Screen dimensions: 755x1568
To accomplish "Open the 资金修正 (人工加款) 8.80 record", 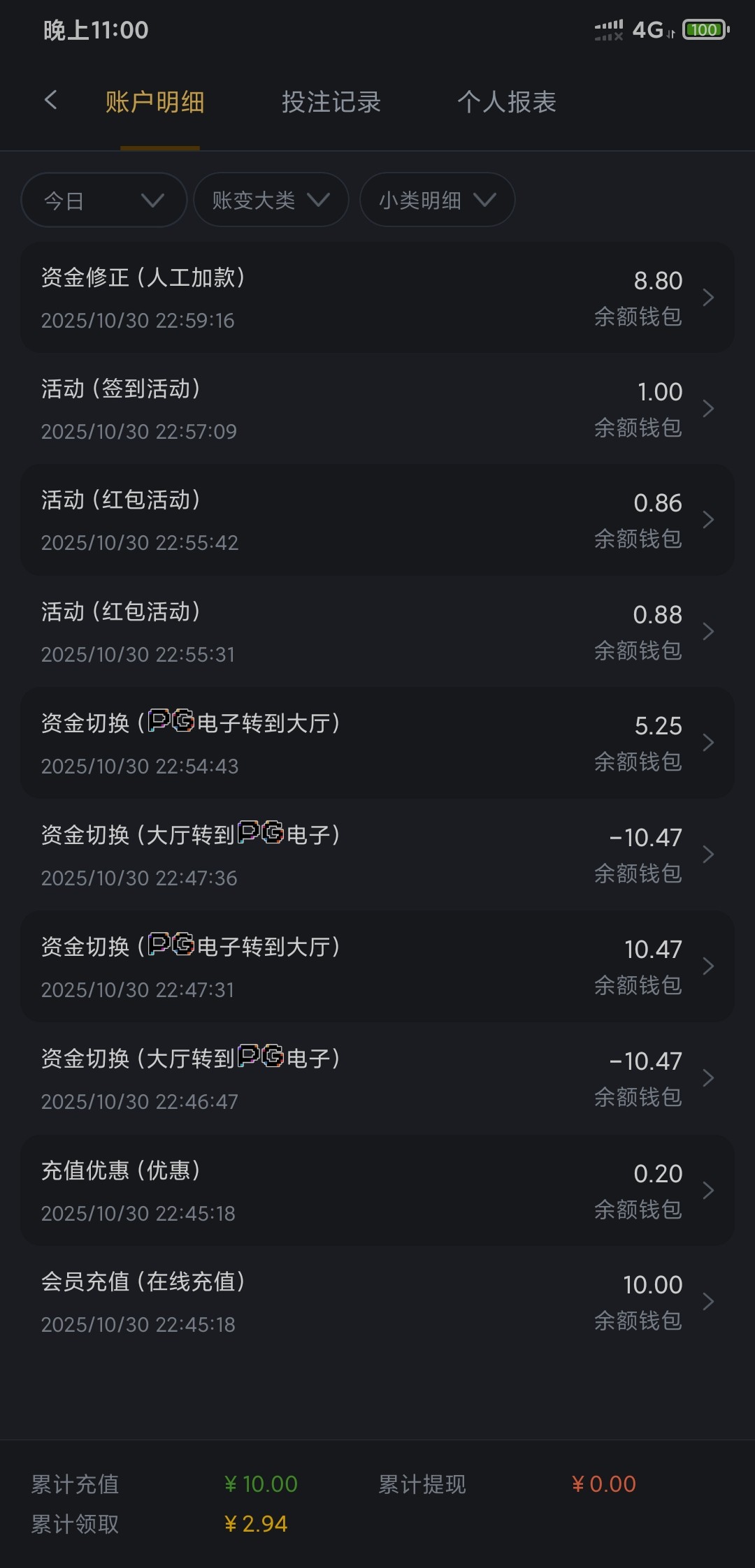I will (377, 298).
